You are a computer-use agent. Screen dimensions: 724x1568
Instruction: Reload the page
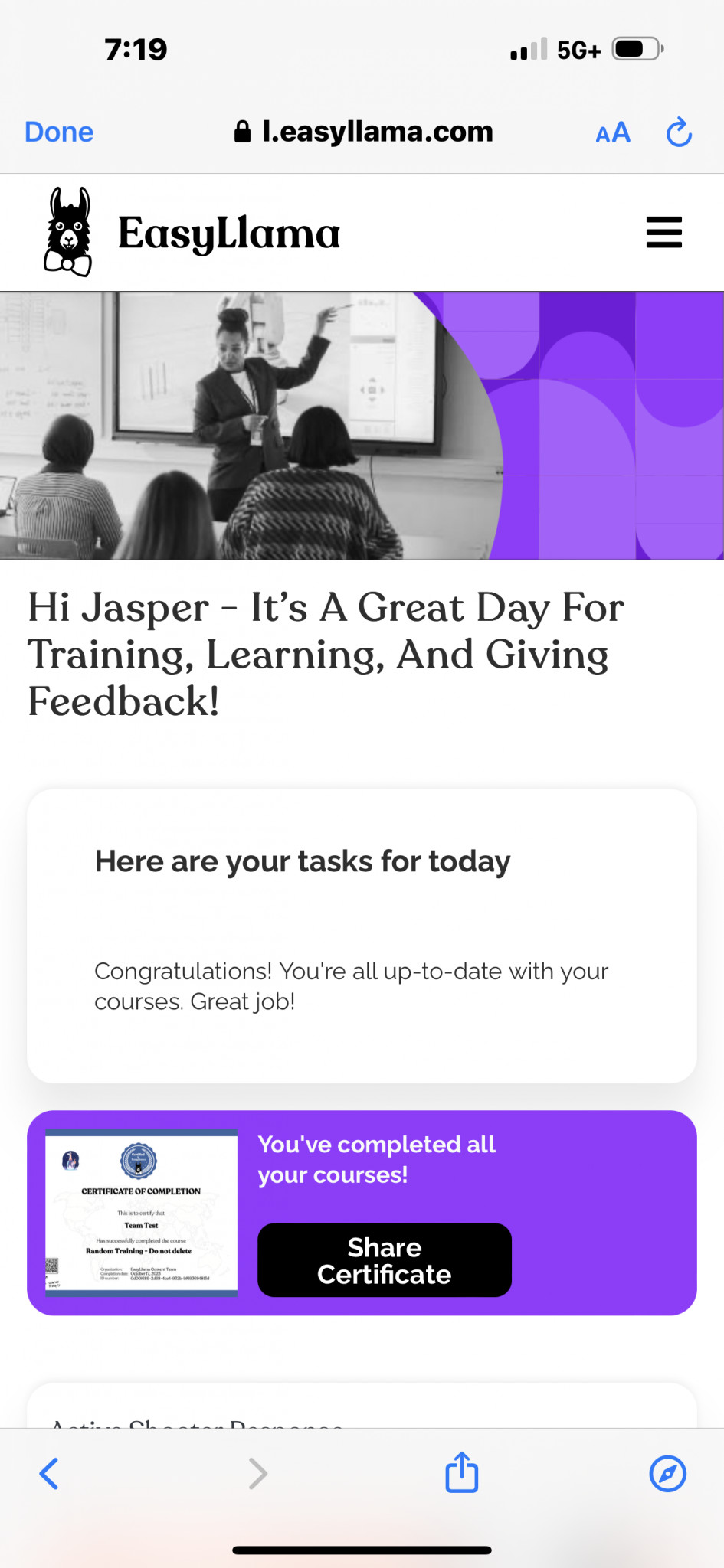coord(679,132)
